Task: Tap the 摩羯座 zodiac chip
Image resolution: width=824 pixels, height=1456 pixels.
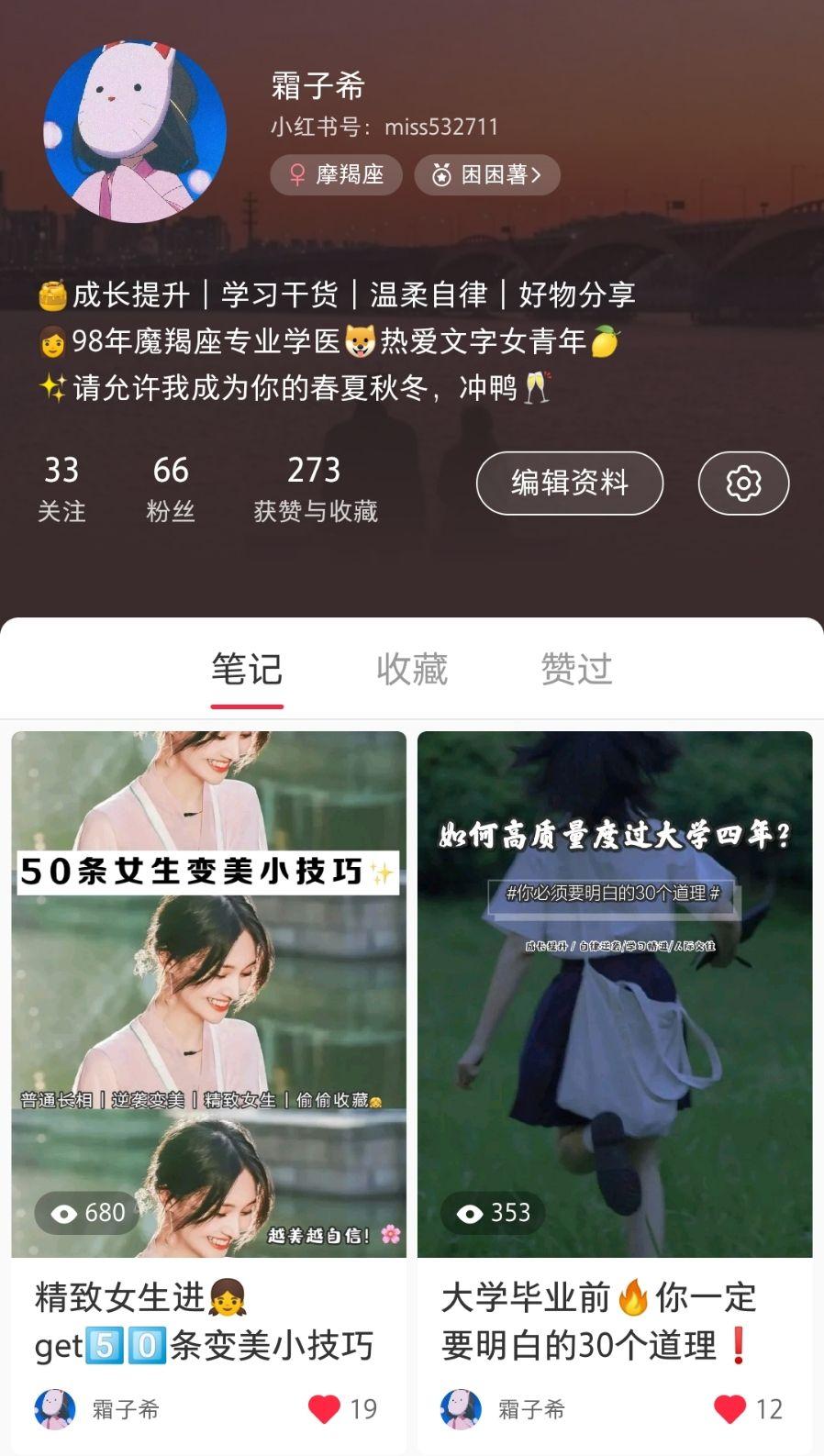Action: (x=336, y=175)
